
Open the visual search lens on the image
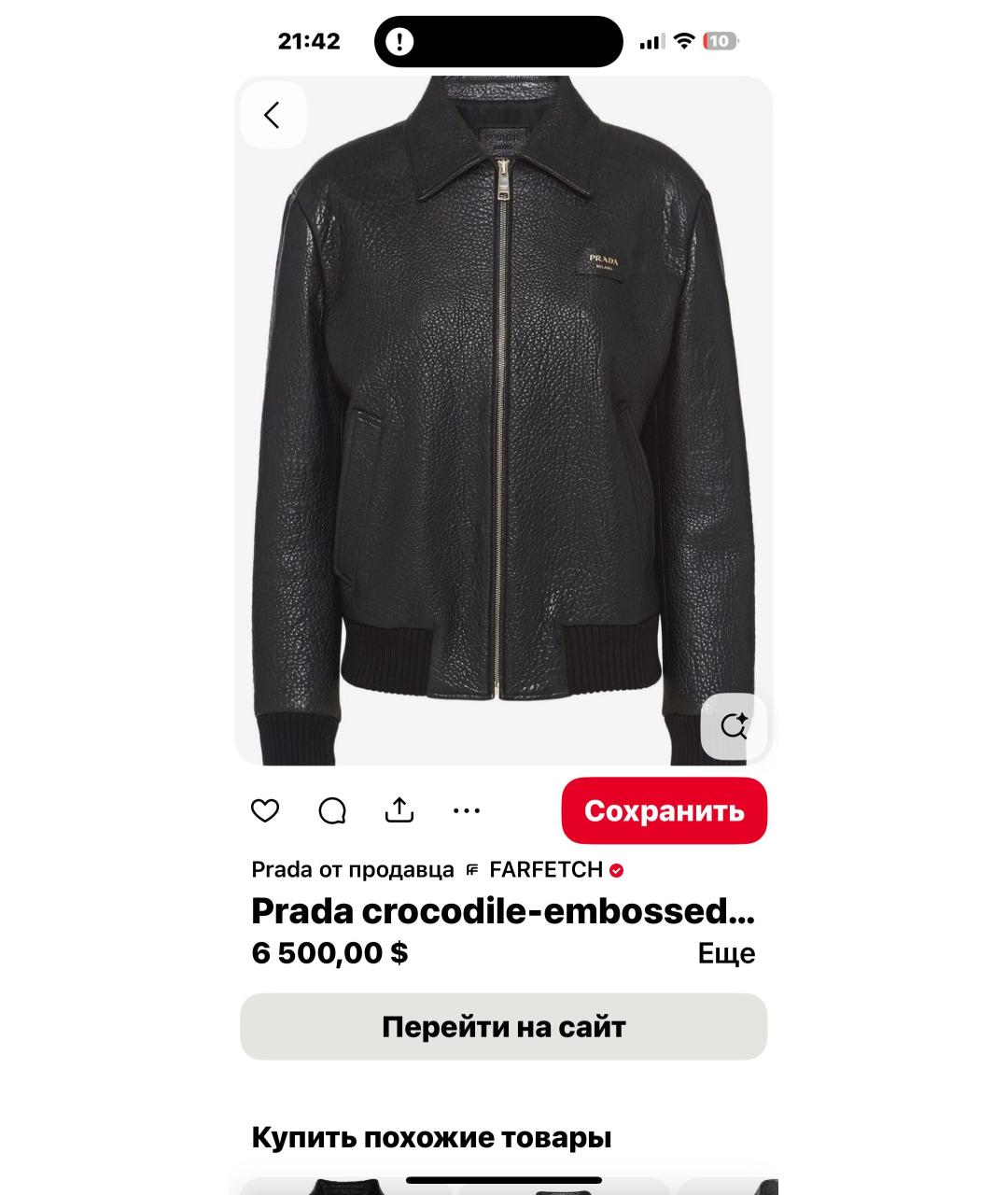point(735,724)
